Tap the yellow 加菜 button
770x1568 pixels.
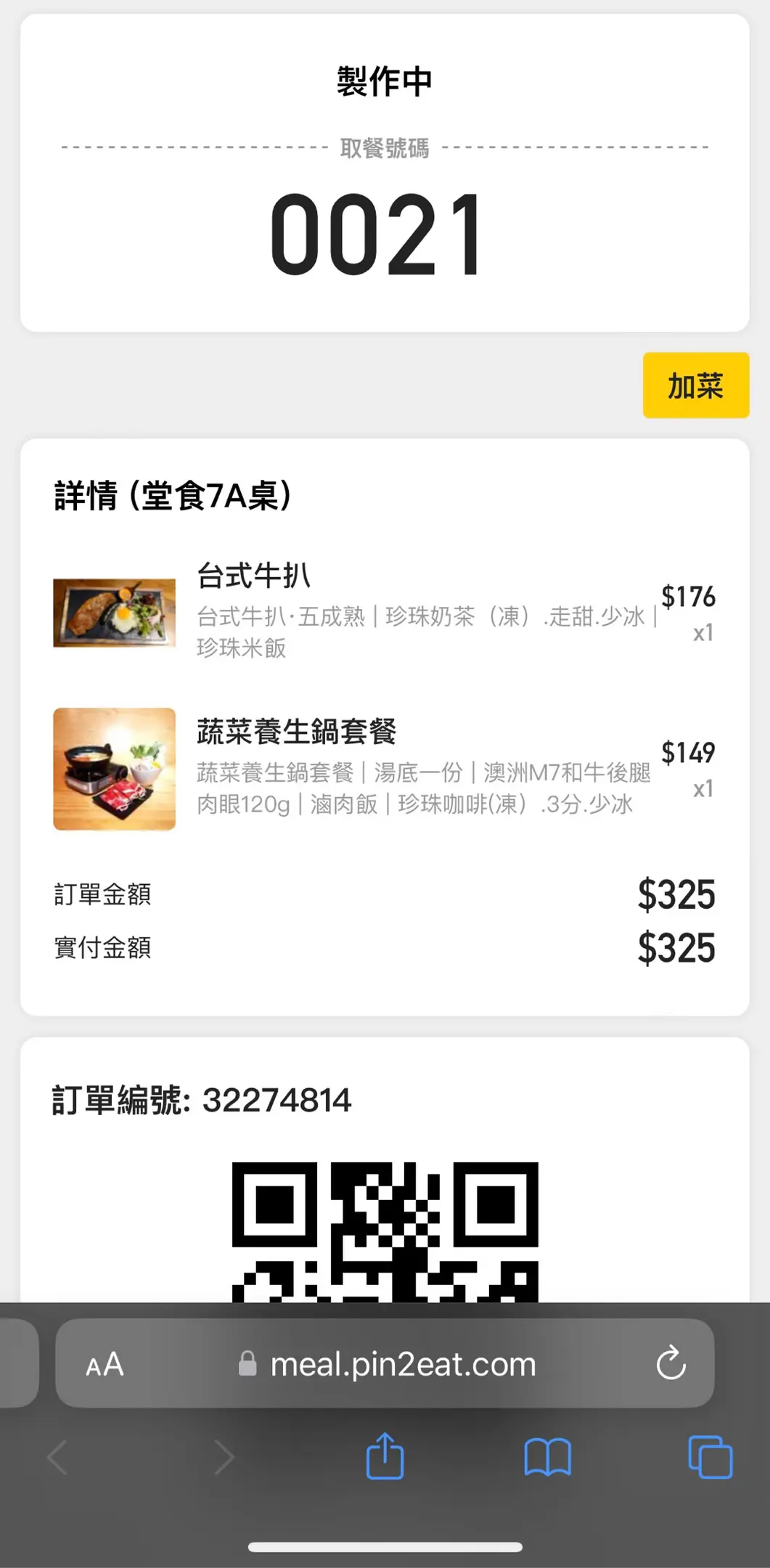coord(695,385)
